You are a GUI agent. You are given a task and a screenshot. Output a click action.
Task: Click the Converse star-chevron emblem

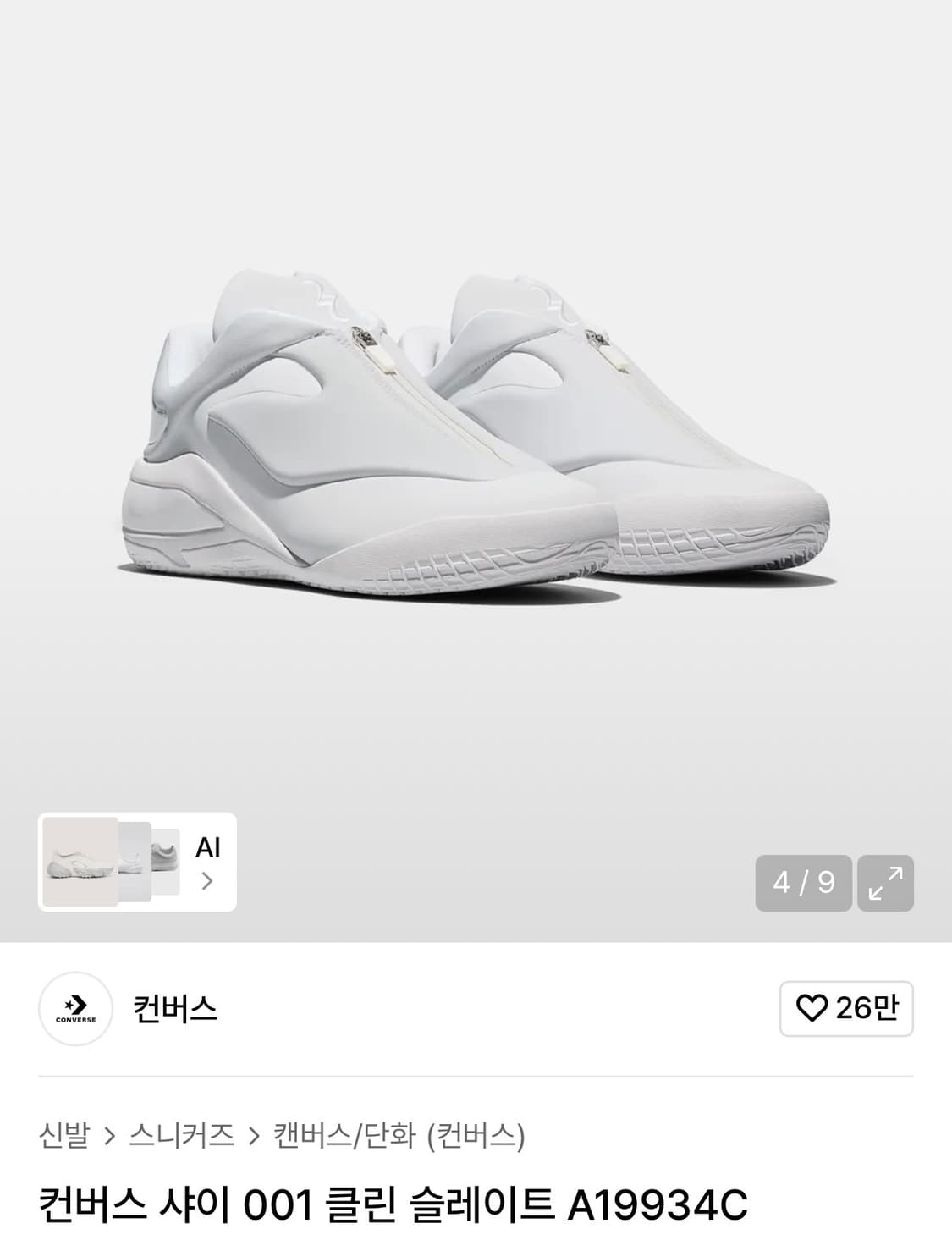click(74, 1004)
